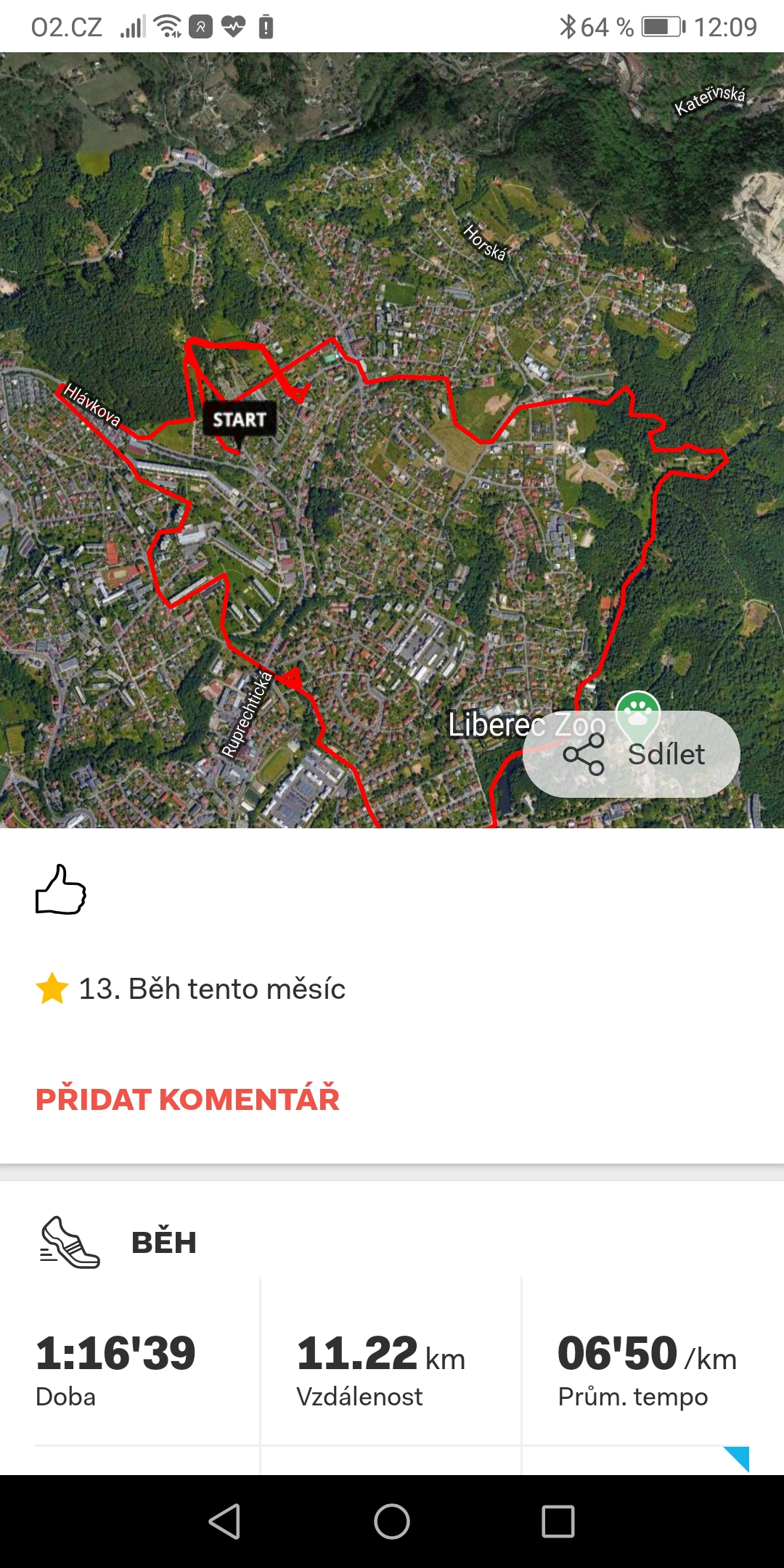Open the recent apps view
This screenshot has height=1568, width=784.
(558, 1521)
